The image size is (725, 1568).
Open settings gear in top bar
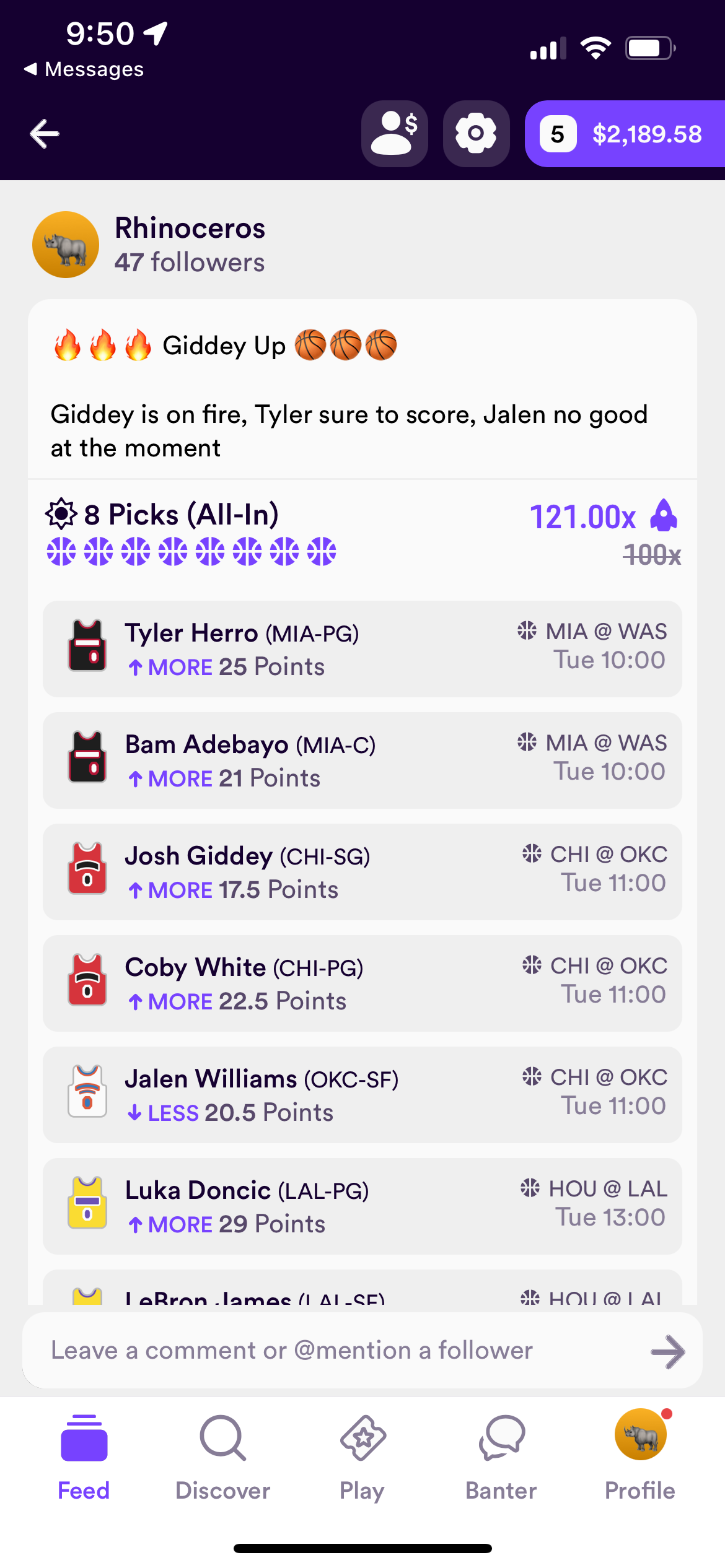pos(476,134)
